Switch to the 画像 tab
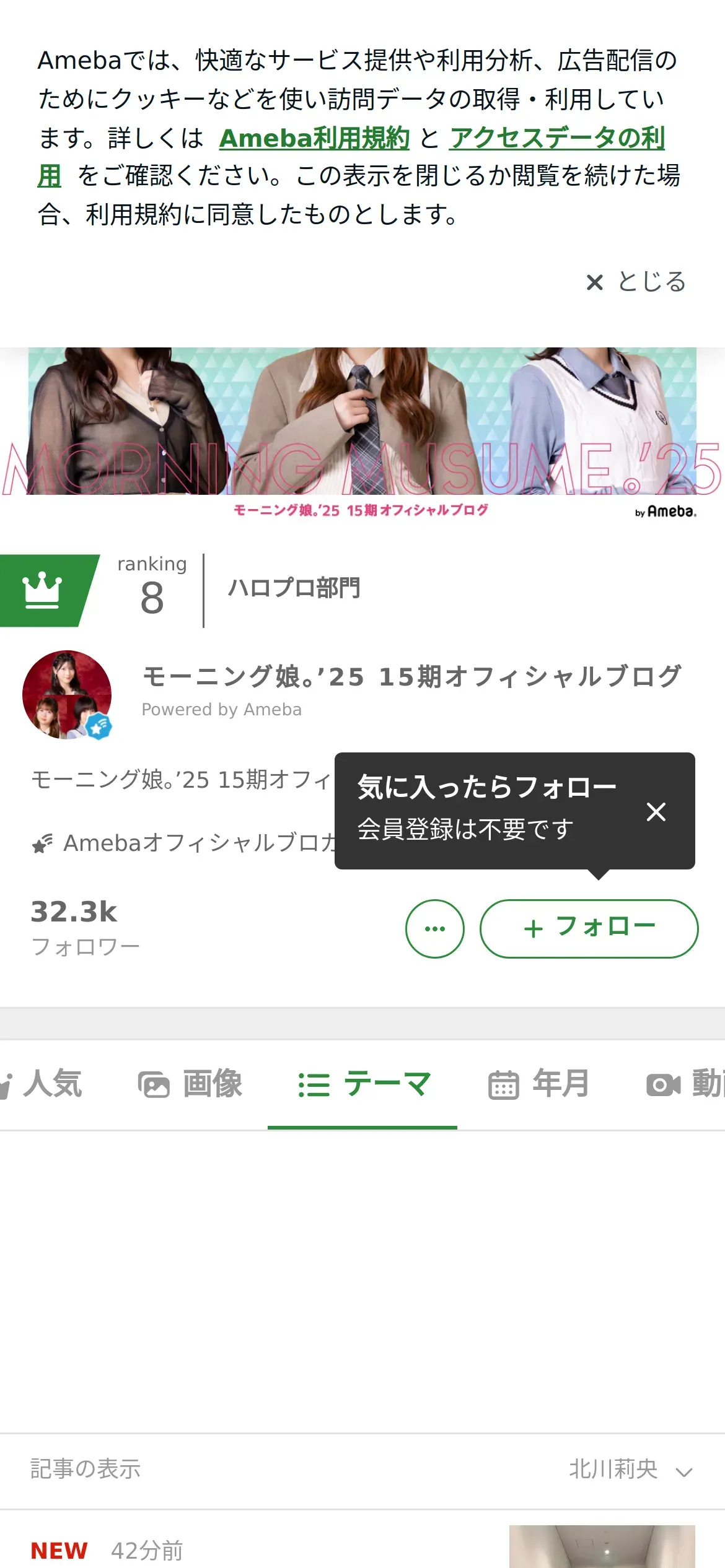This screenshot has height=1568, width=725. coord(190,1084)
